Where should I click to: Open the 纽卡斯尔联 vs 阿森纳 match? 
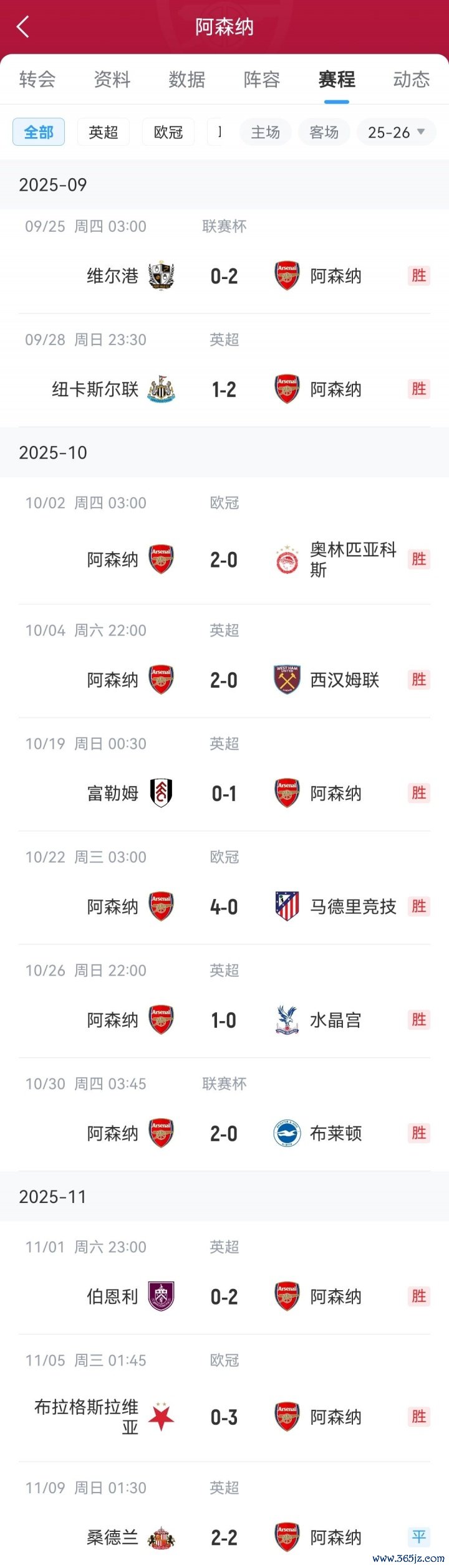[x=224, y=389]
